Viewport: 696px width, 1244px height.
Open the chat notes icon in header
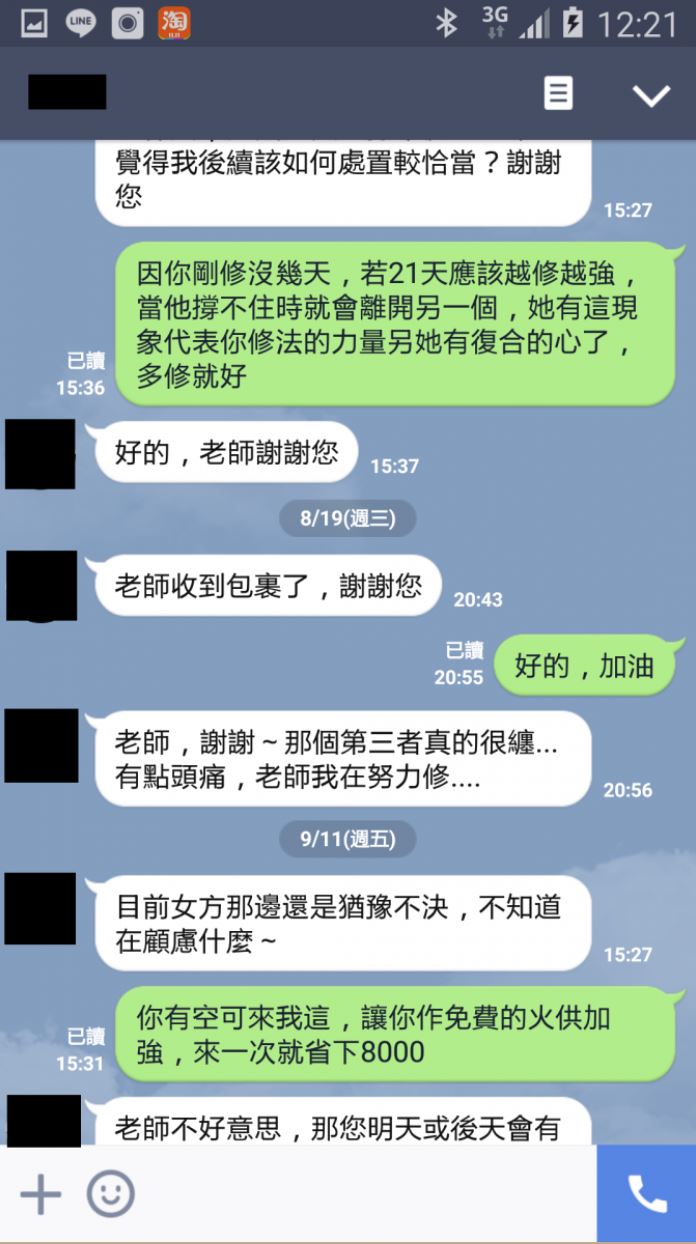[x=558, y=94]
